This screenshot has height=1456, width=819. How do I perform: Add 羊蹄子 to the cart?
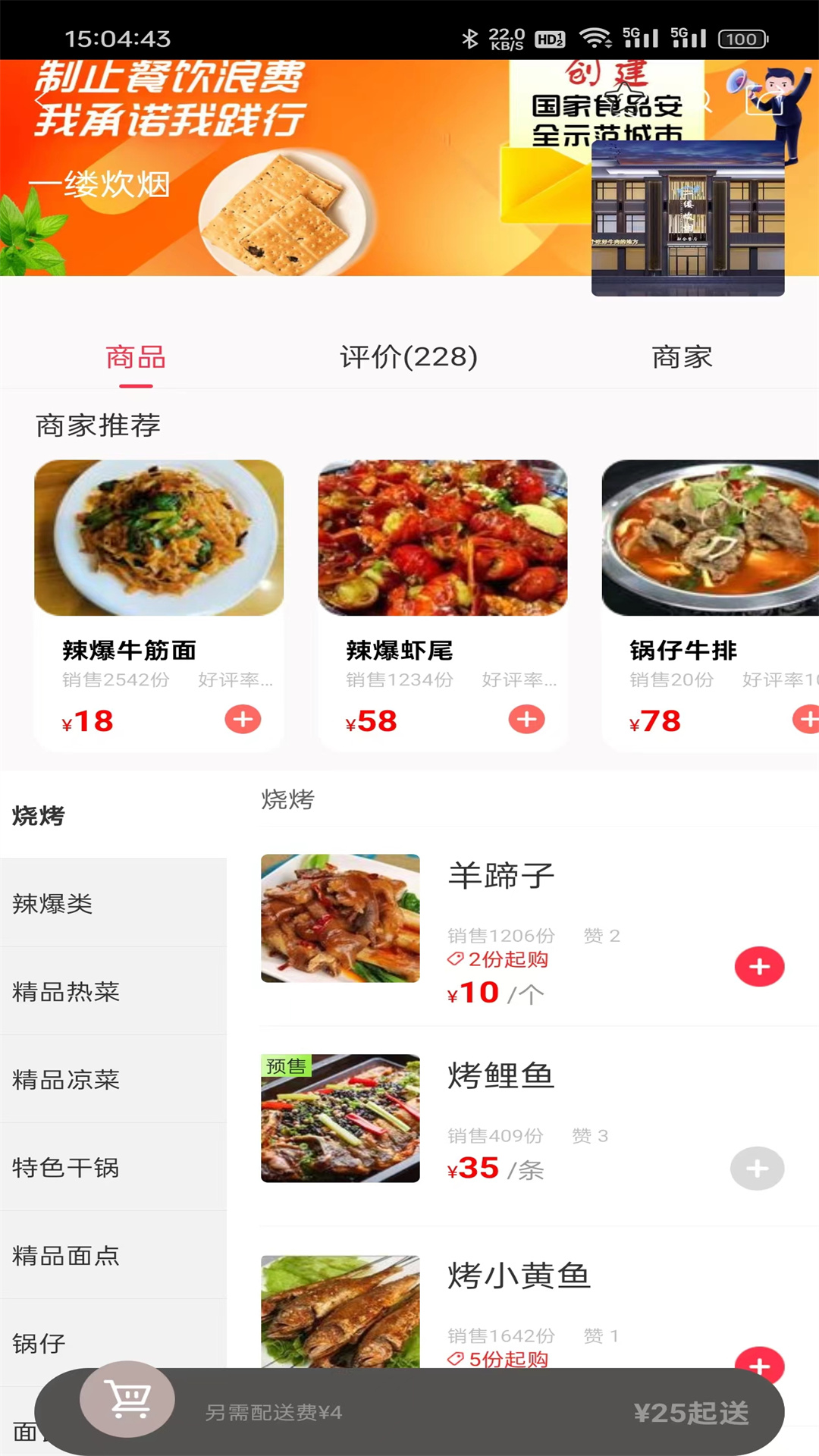click(759, 967)
